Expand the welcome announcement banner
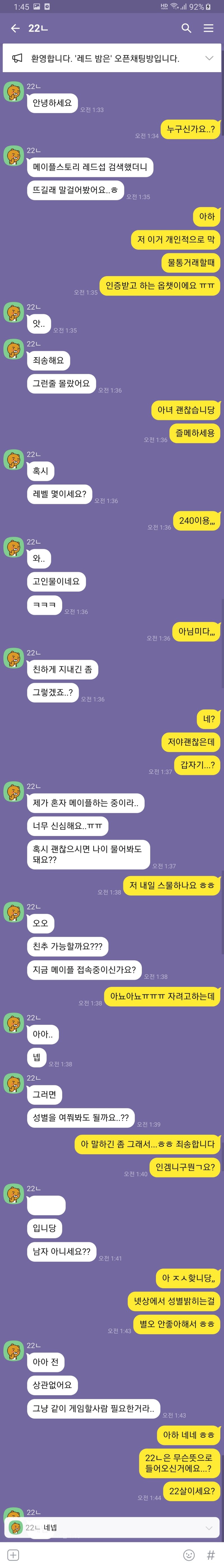 pos(209,58)
